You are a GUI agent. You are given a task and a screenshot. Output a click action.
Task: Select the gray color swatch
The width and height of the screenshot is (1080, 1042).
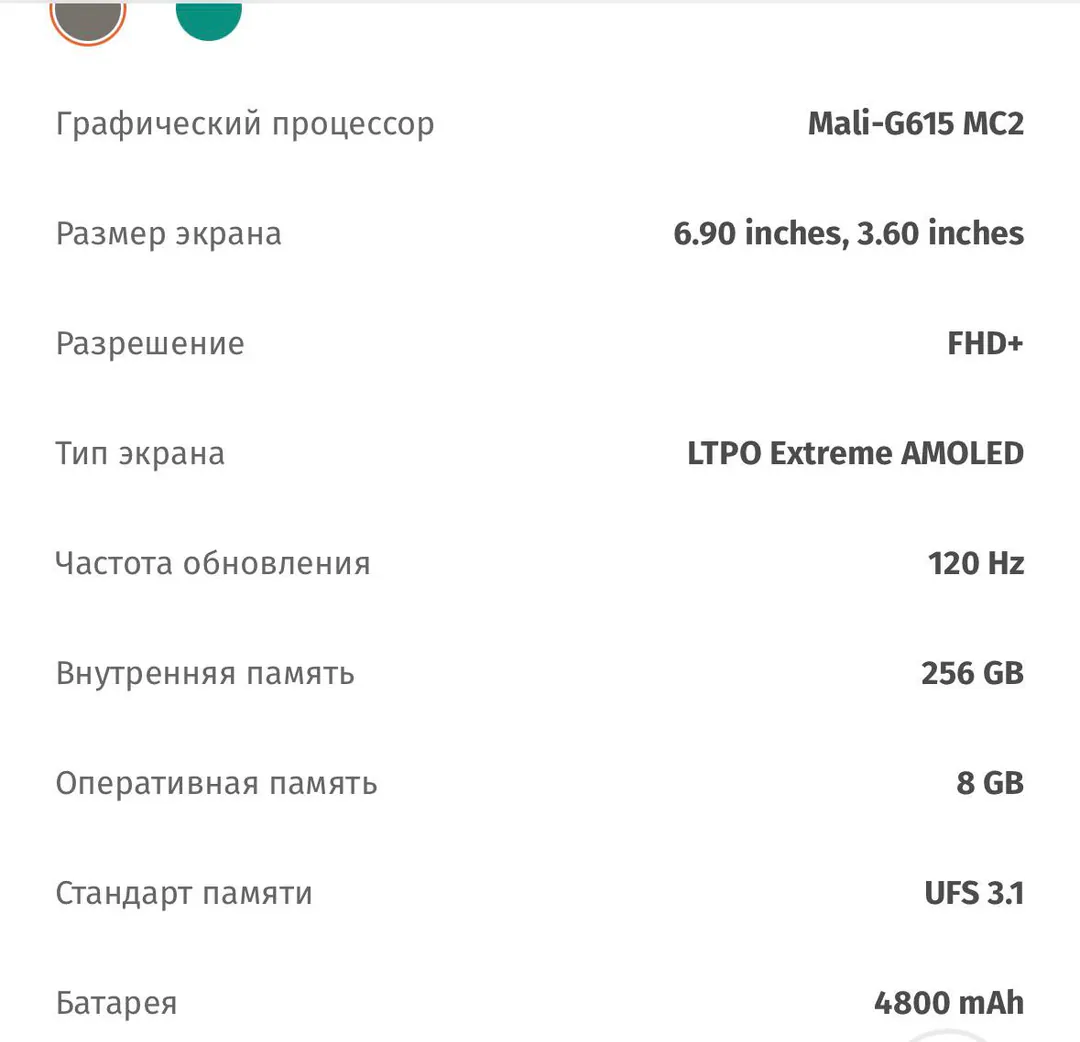click(x=88, y=19)
